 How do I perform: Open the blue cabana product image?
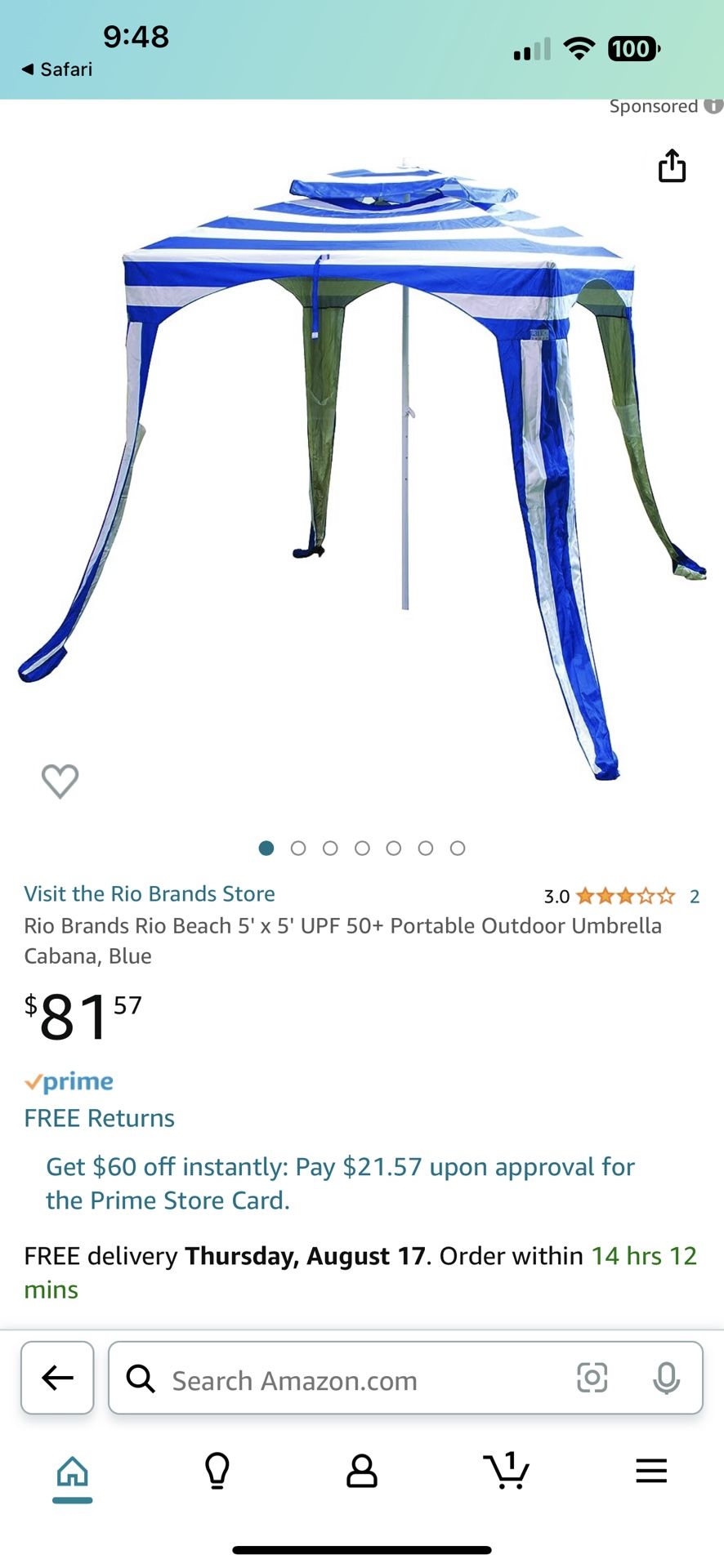click(362, 465)
